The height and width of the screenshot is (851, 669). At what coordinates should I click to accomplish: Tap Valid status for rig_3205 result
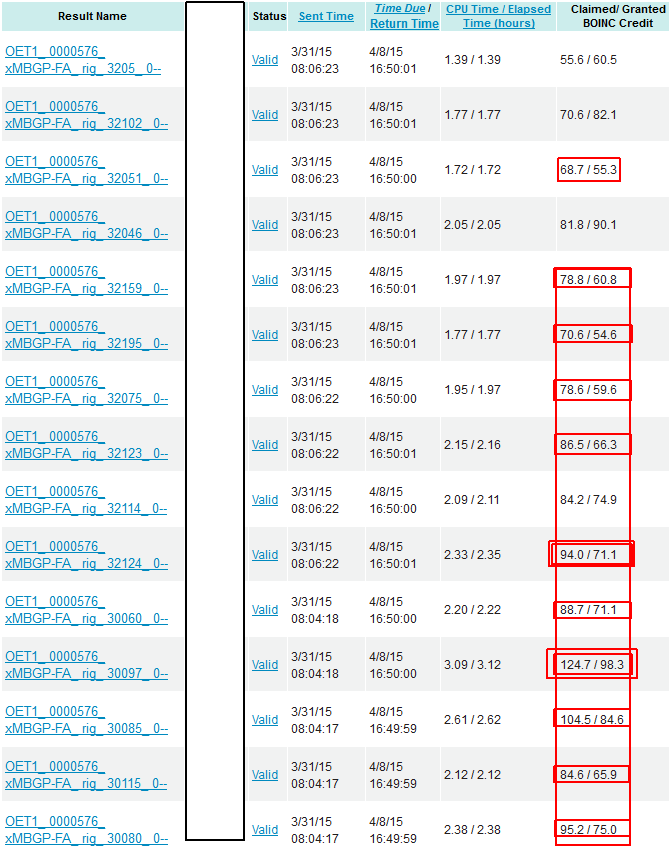265,60
